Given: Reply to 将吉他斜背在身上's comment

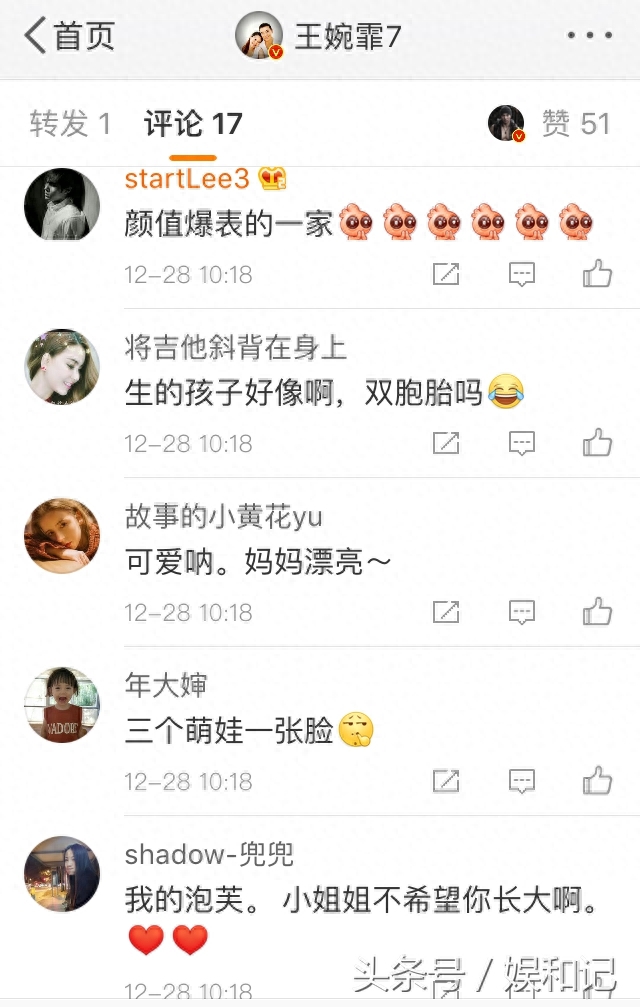Looking at the screenshot, I should tap(522, 443).
